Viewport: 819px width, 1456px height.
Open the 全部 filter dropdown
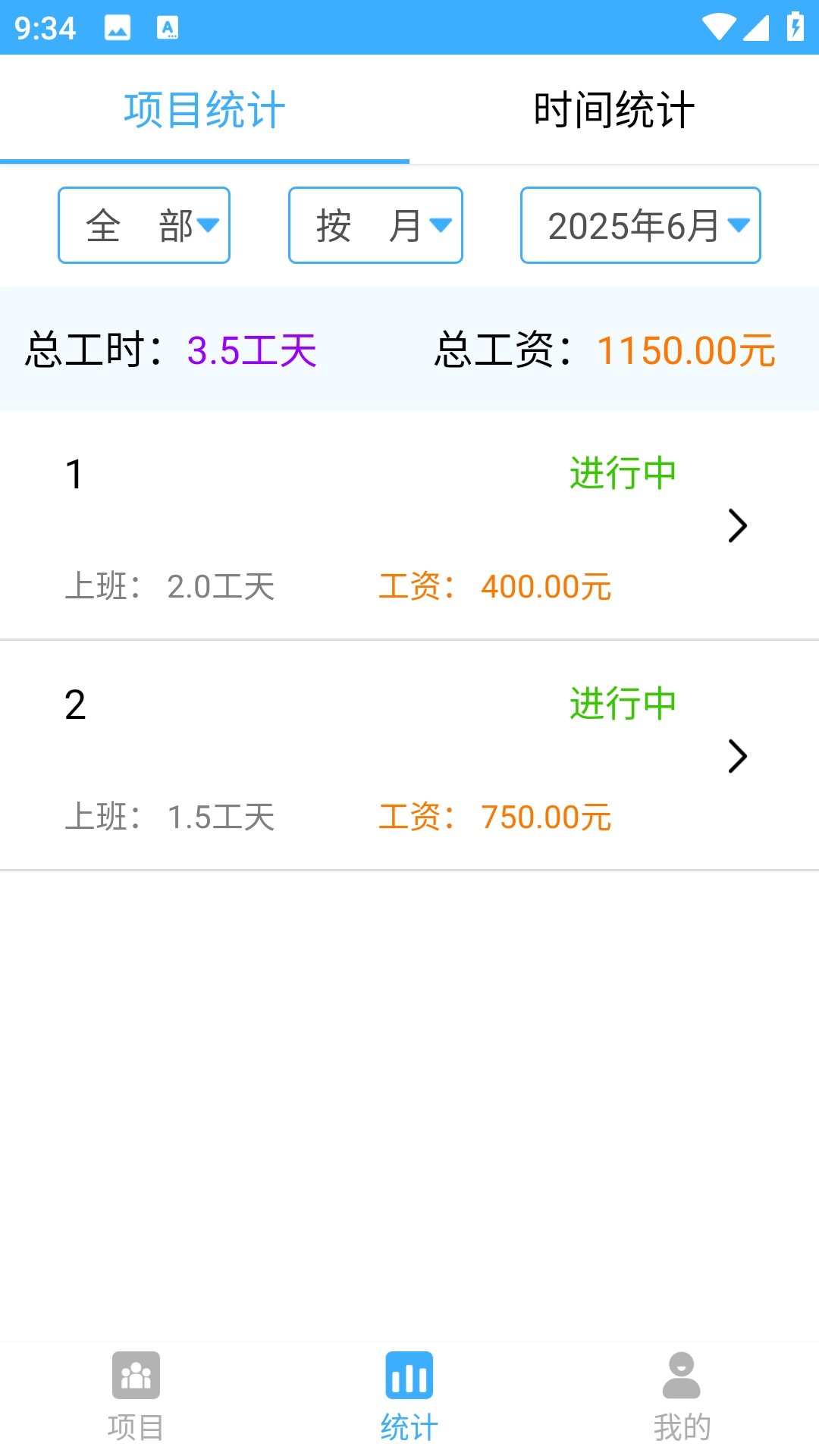[x=144, y=225]
